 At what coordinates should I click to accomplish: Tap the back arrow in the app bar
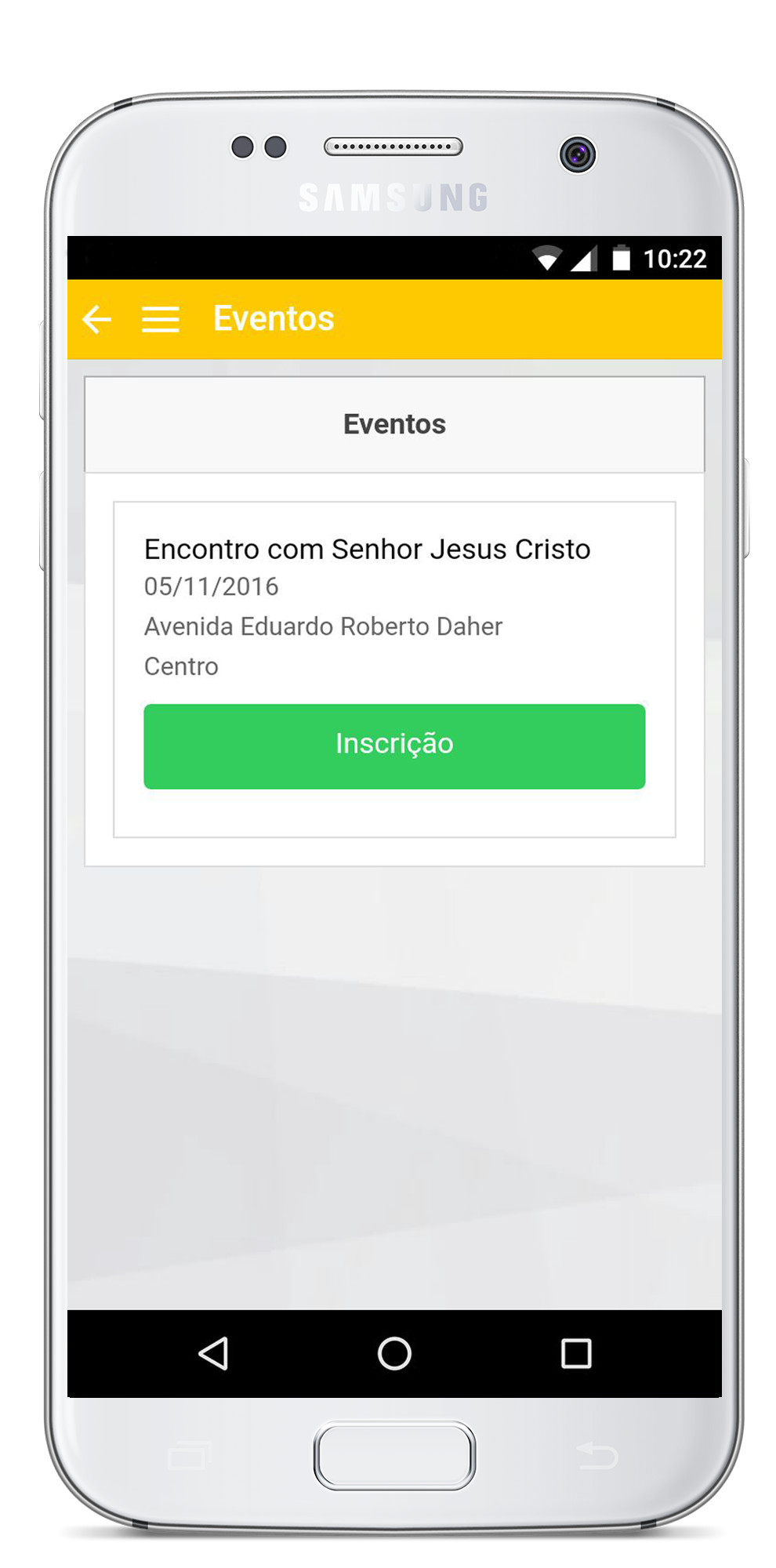[97, 319]
